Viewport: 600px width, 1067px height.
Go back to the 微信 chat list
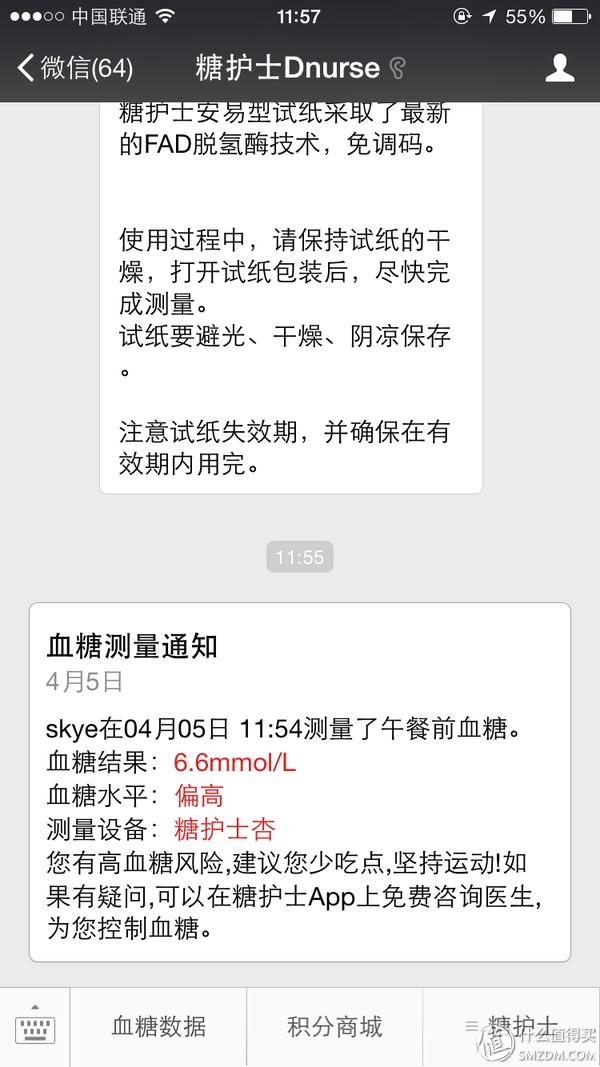tap(75, 68)
